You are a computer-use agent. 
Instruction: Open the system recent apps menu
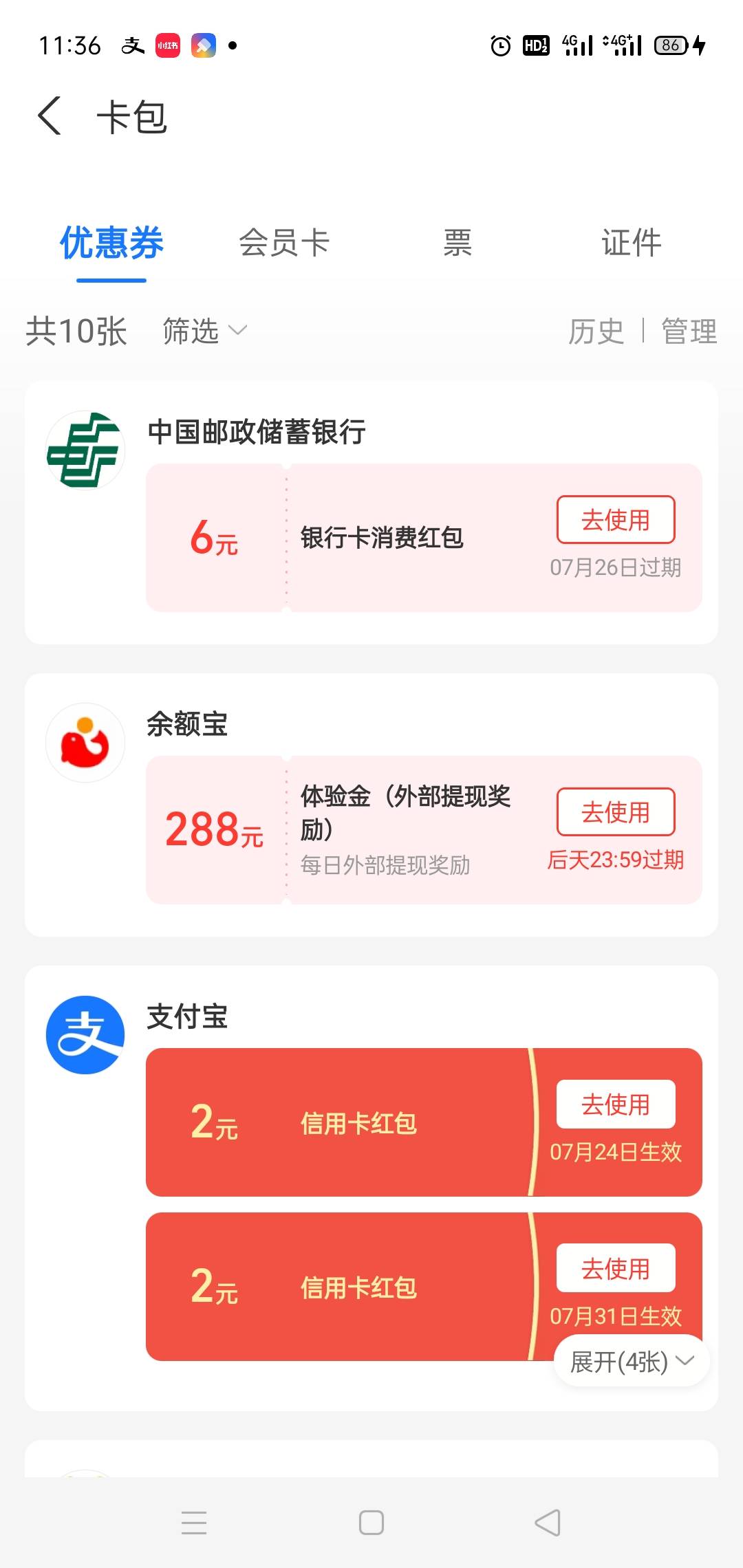click(194, 1523)
